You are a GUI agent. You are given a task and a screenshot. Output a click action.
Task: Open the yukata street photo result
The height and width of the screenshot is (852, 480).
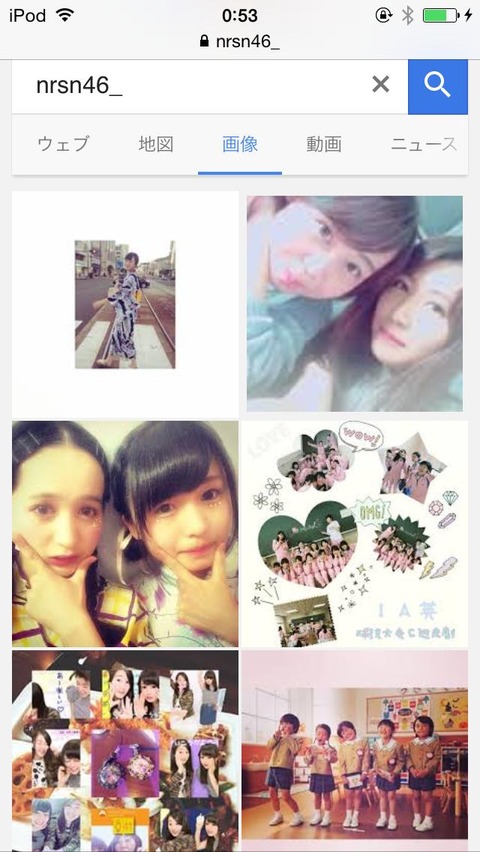(125, 304)
